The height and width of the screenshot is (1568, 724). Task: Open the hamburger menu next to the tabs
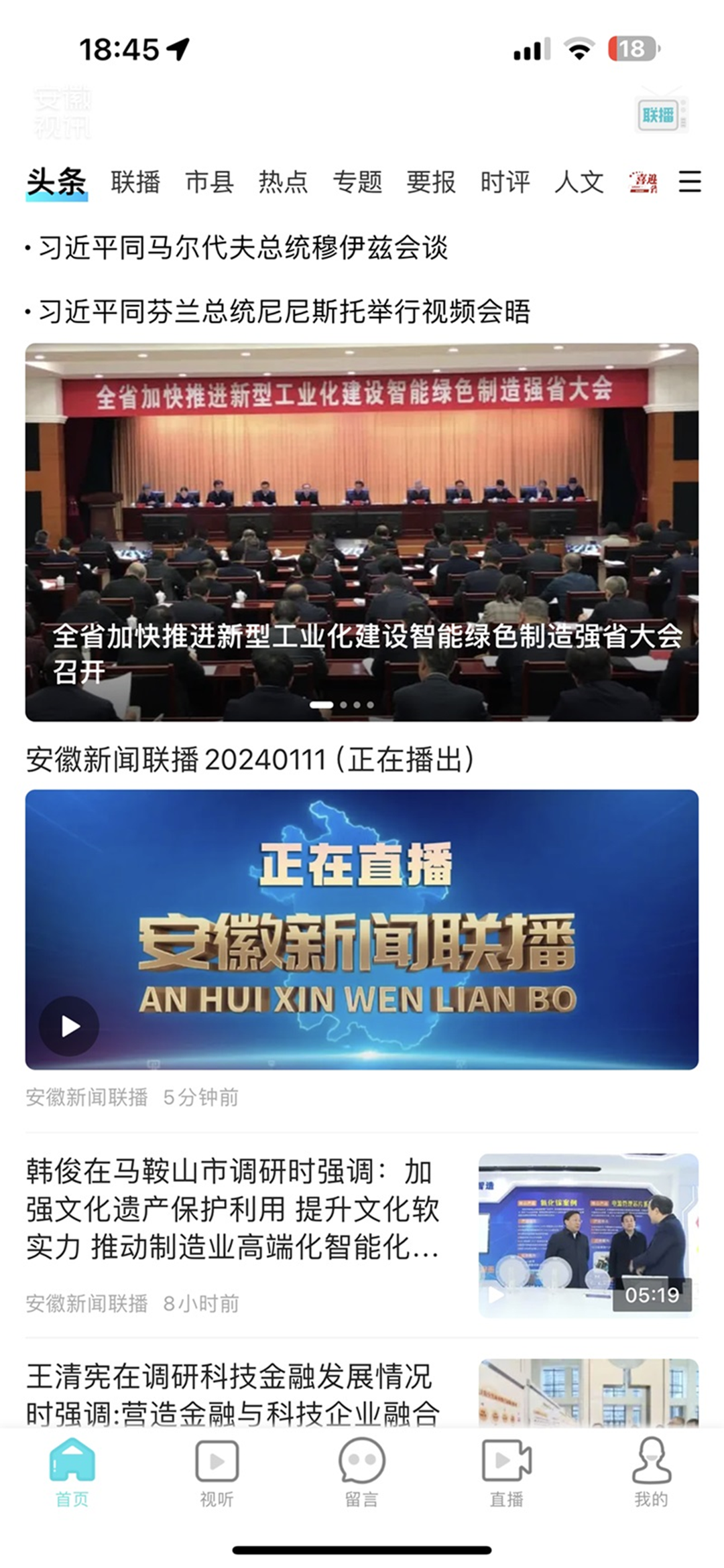689,182
